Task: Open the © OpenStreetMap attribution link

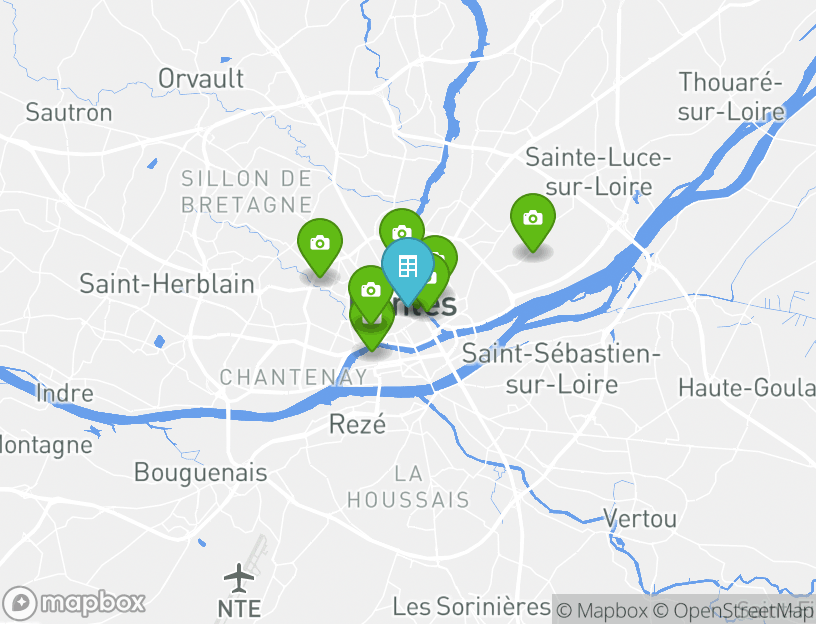Action: 735,610
